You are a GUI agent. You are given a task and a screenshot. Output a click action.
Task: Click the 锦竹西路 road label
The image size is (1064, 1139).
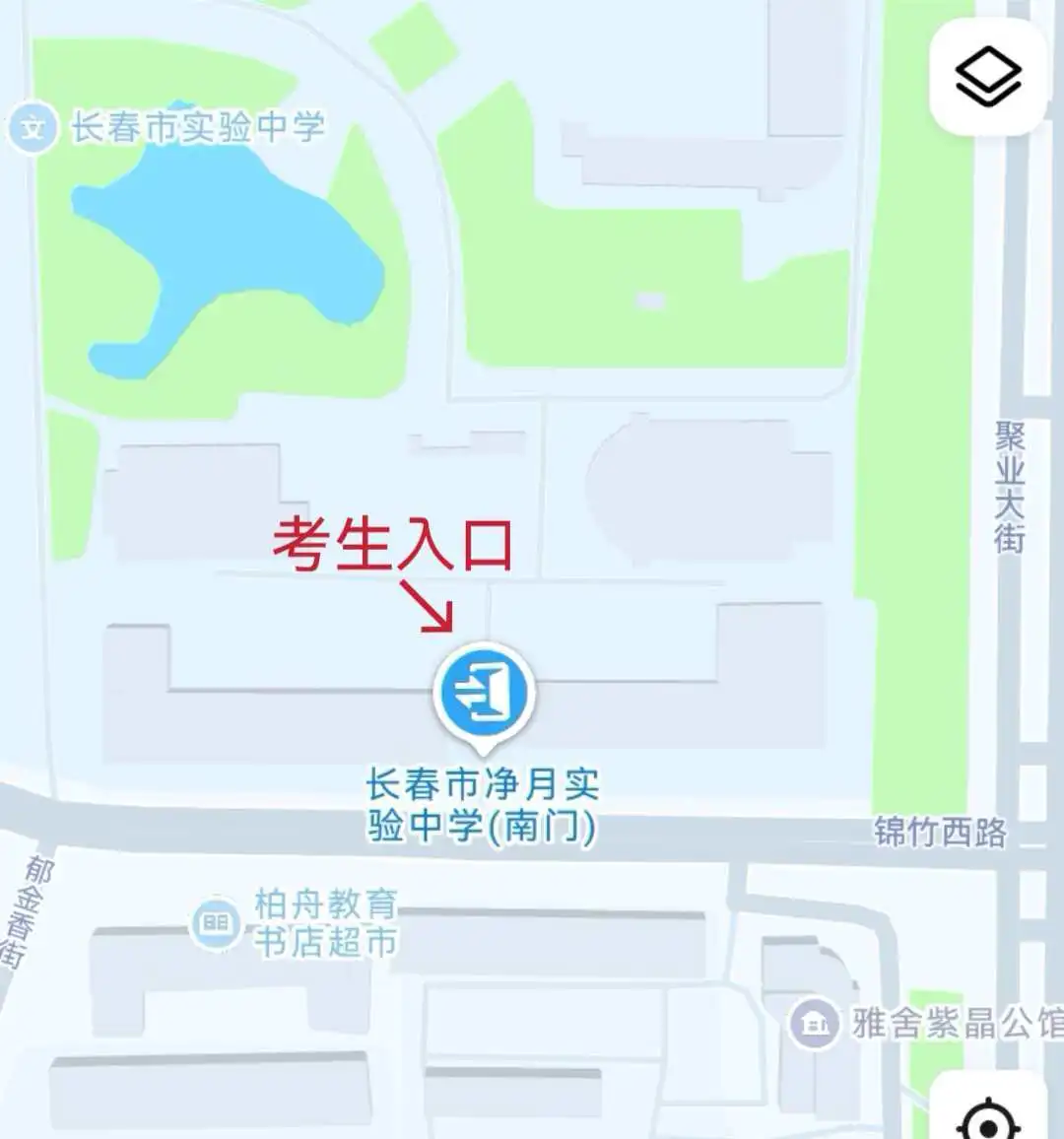tap(942, 833)
